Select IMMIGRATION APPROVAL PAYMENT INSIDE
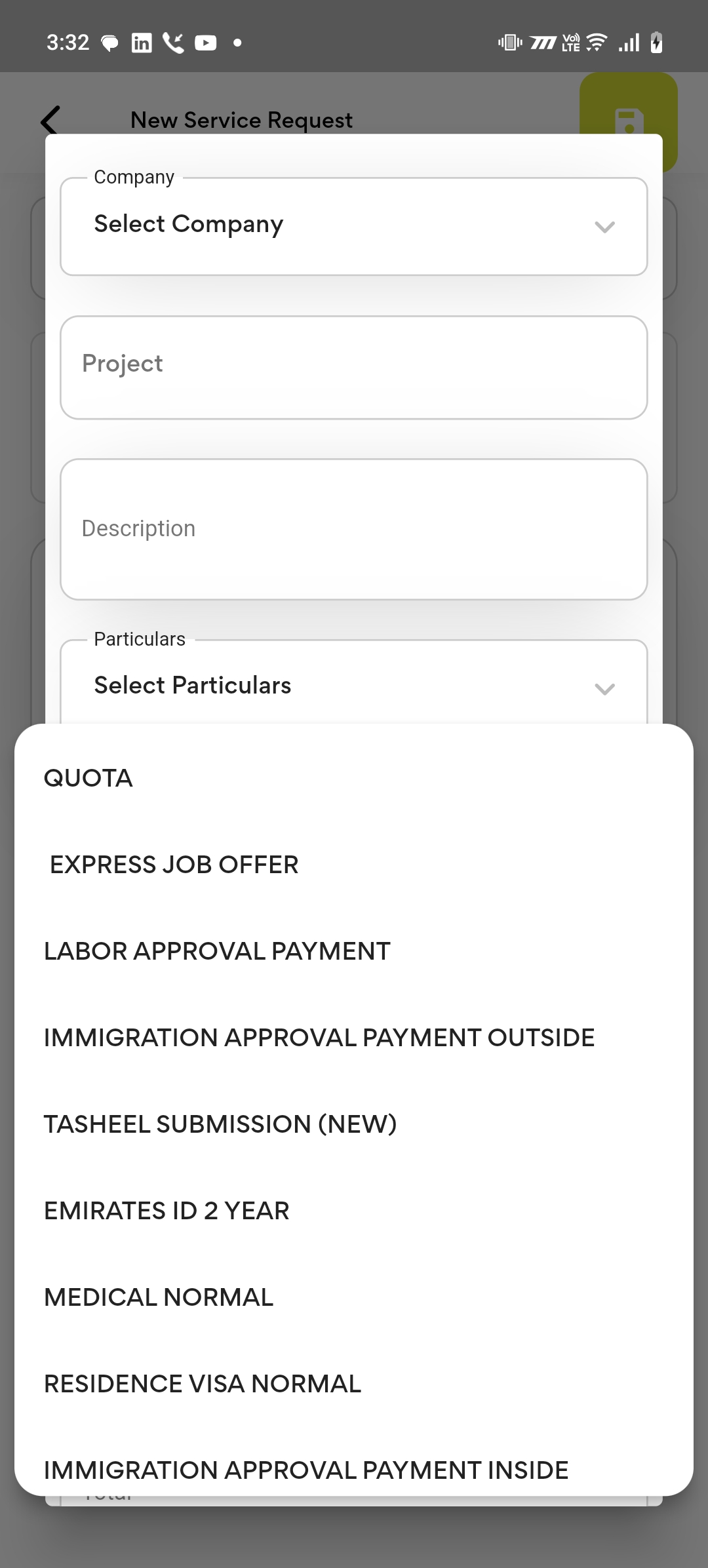Screen dimensions: 708x1568 [306, 1470]
